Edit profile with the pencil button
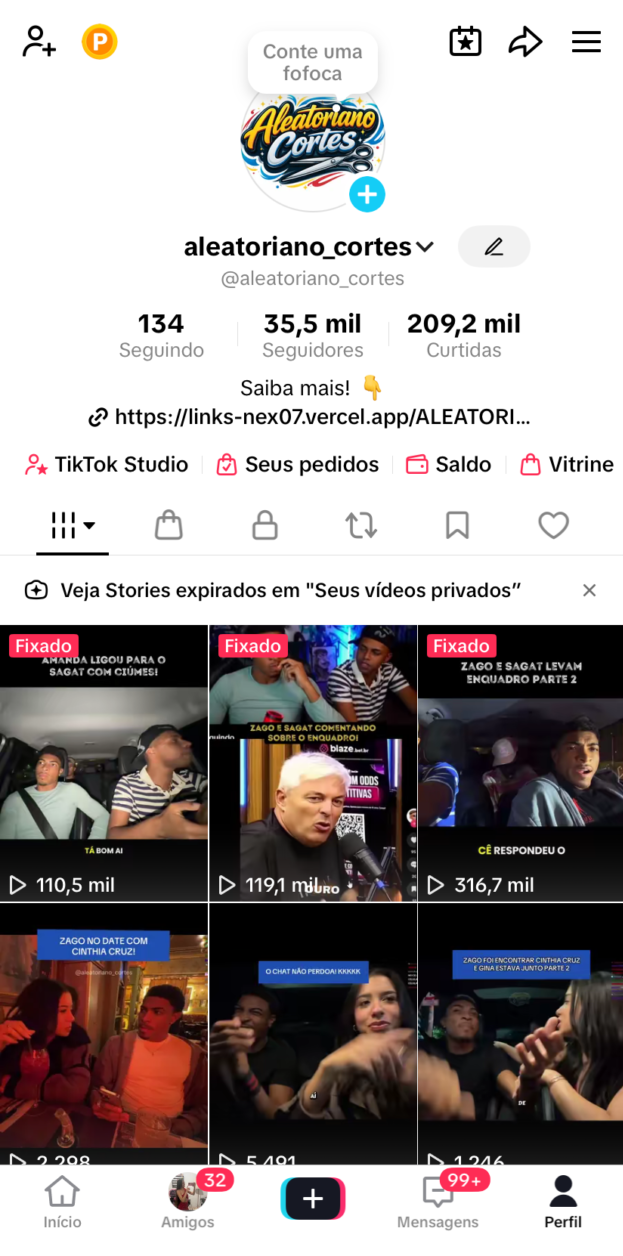 tap(493, 247)
